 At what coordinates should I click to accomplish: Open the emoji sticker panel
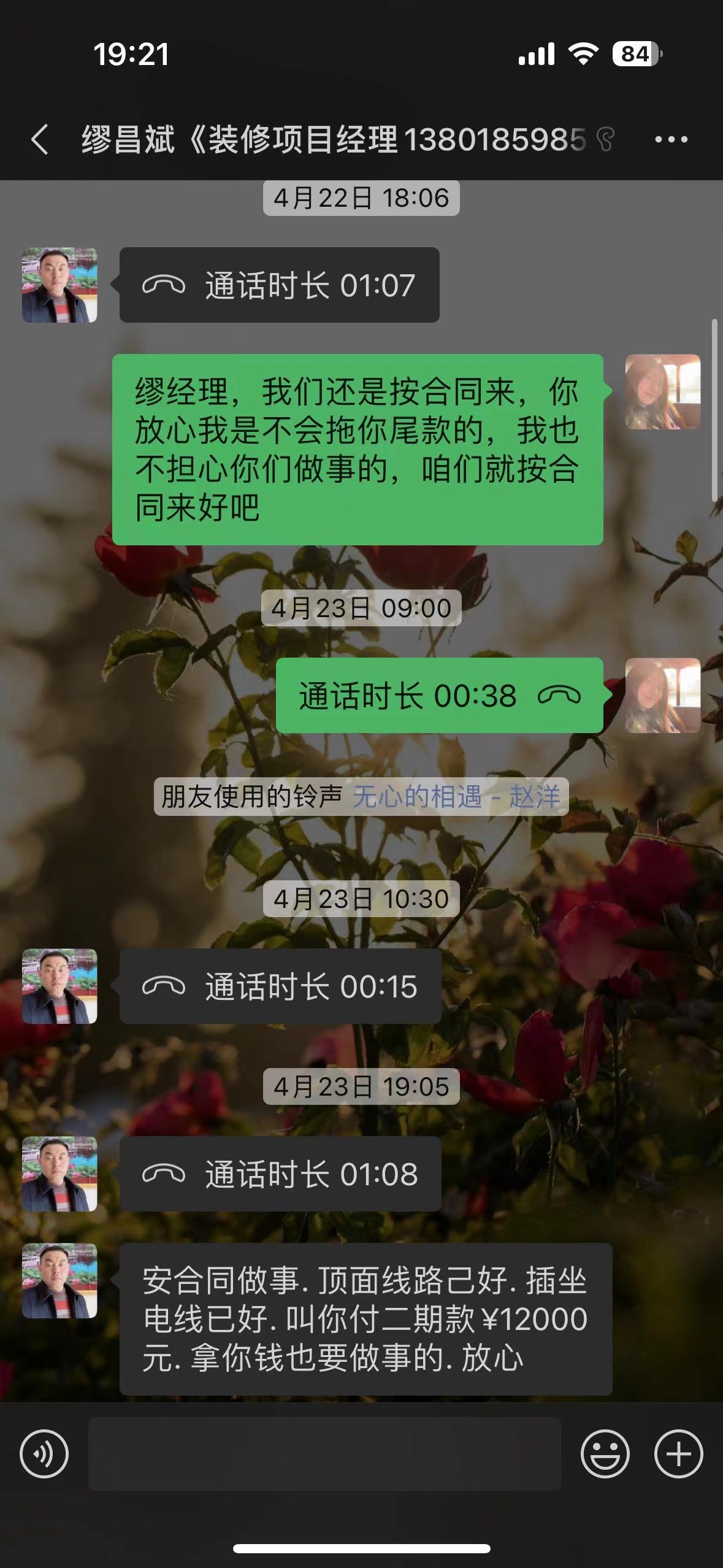[605, 1454]
